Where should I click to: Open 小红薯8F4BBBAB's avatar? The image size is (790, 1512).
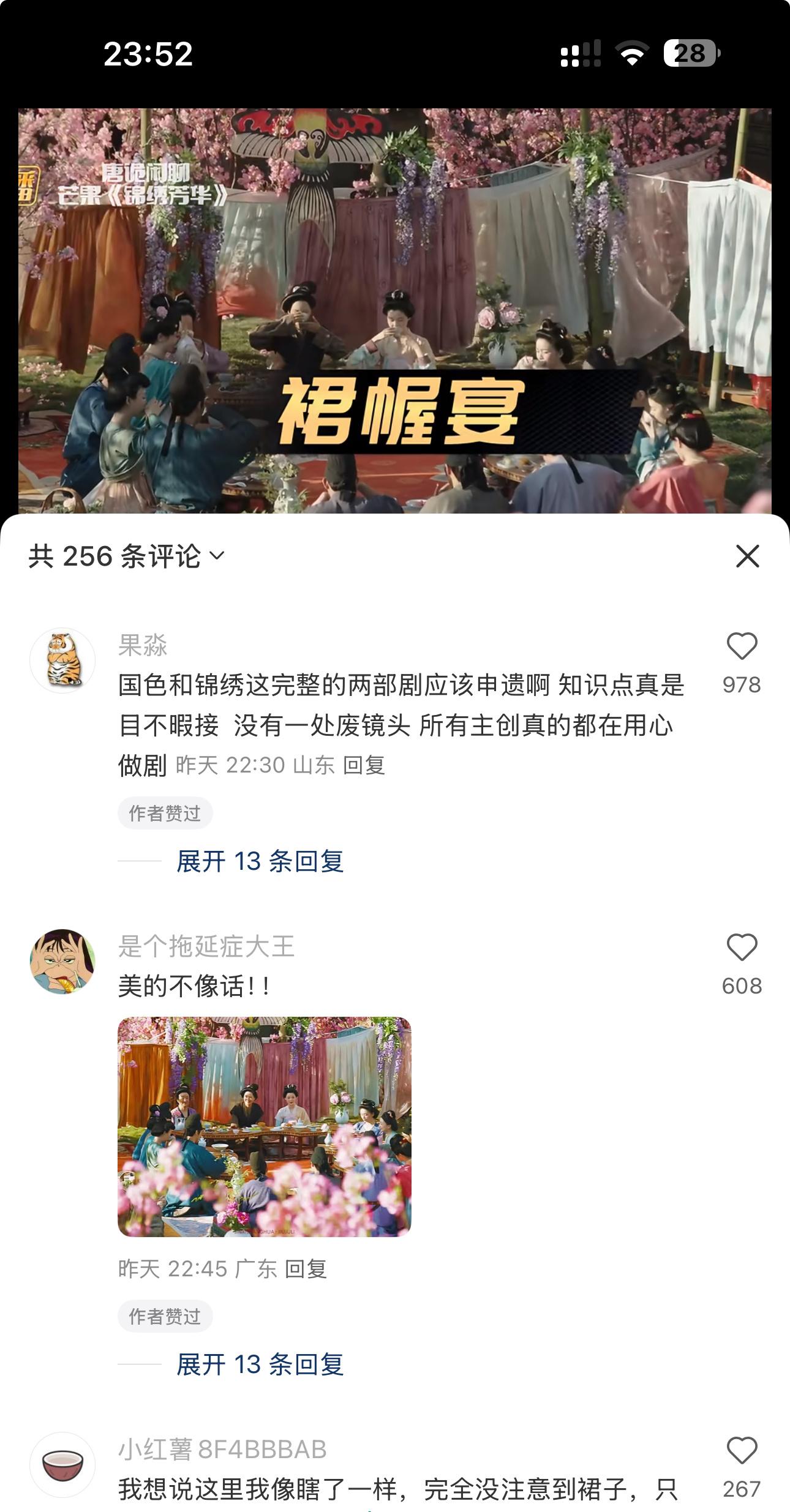point(62,1465)
